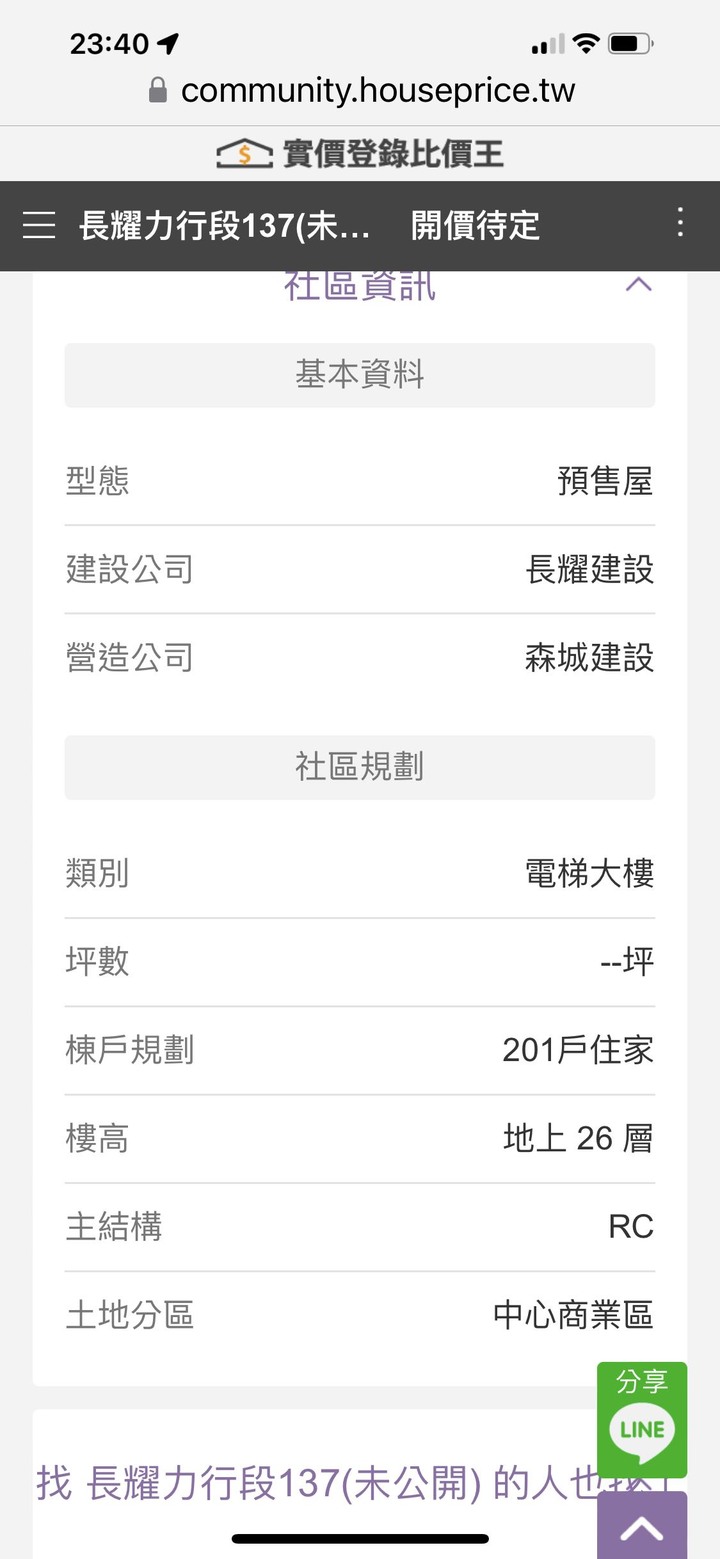
Task: Tap the purple back-to-top arrow button
Action: pos(642,1526)
